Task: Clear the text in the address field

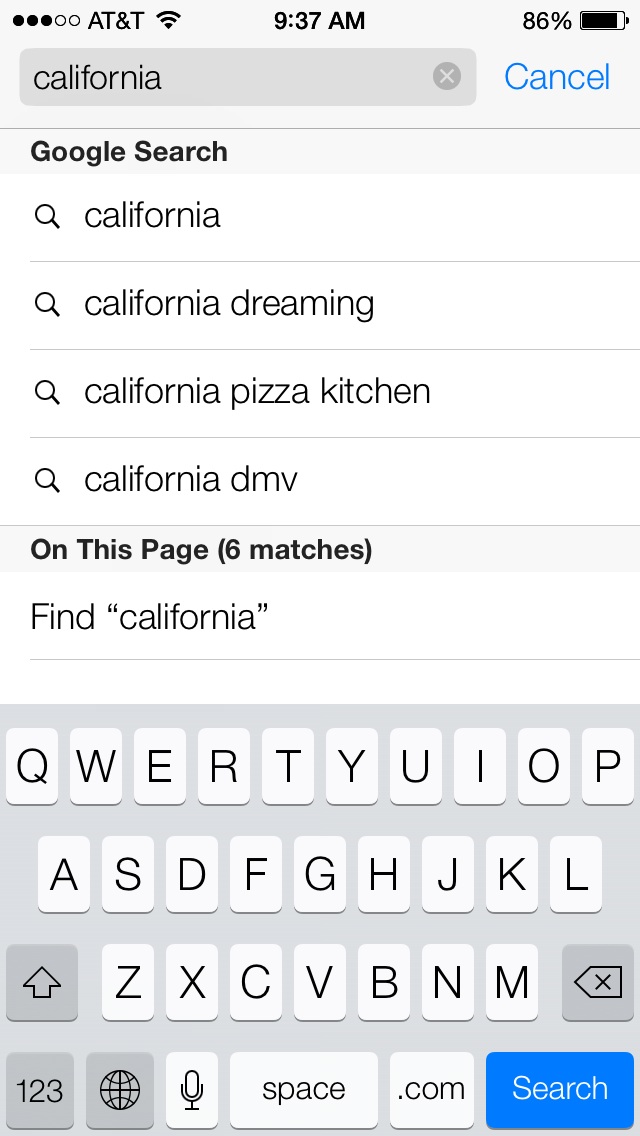Action: coord(447,77)
